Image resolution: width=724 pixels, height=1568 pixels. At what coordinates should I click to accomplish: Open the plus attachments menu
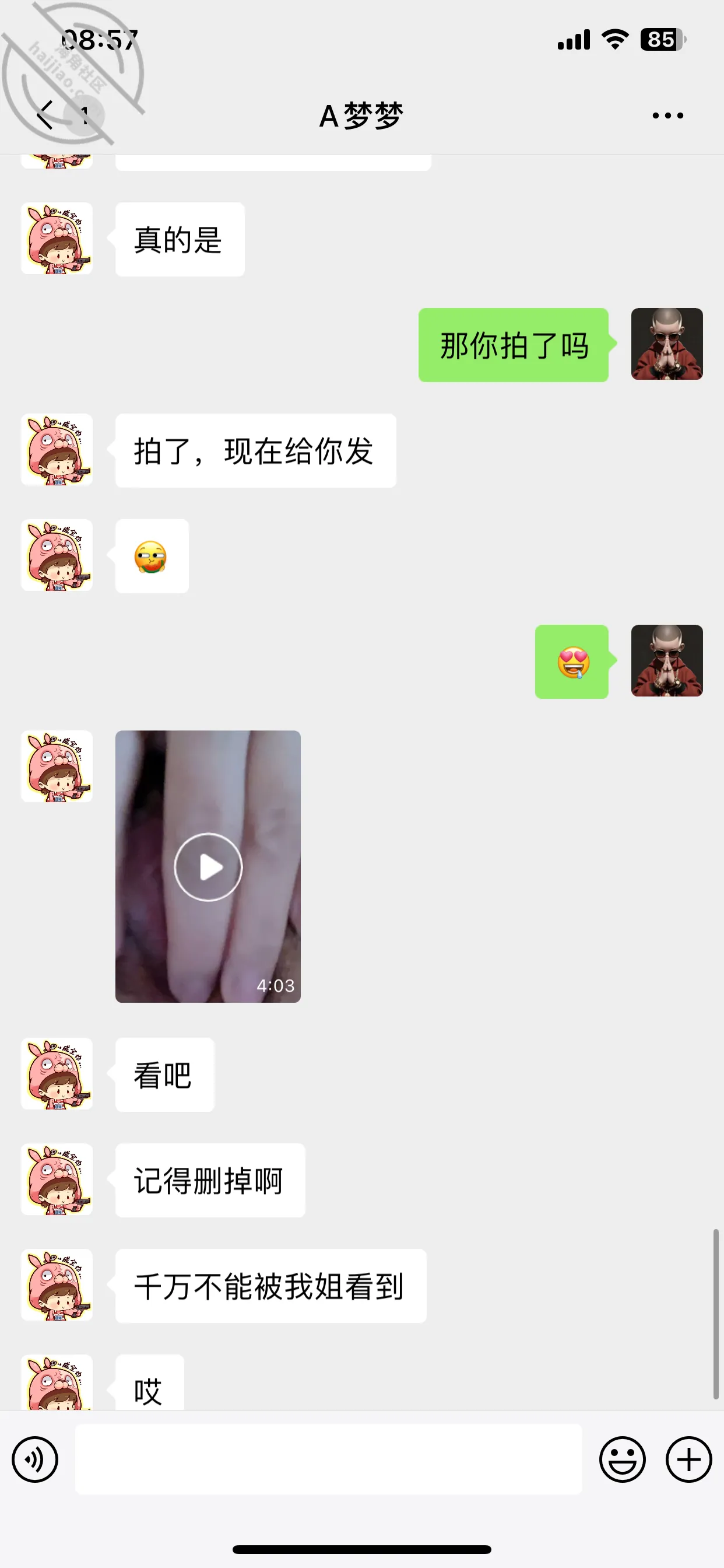(x=688, y=1459)
